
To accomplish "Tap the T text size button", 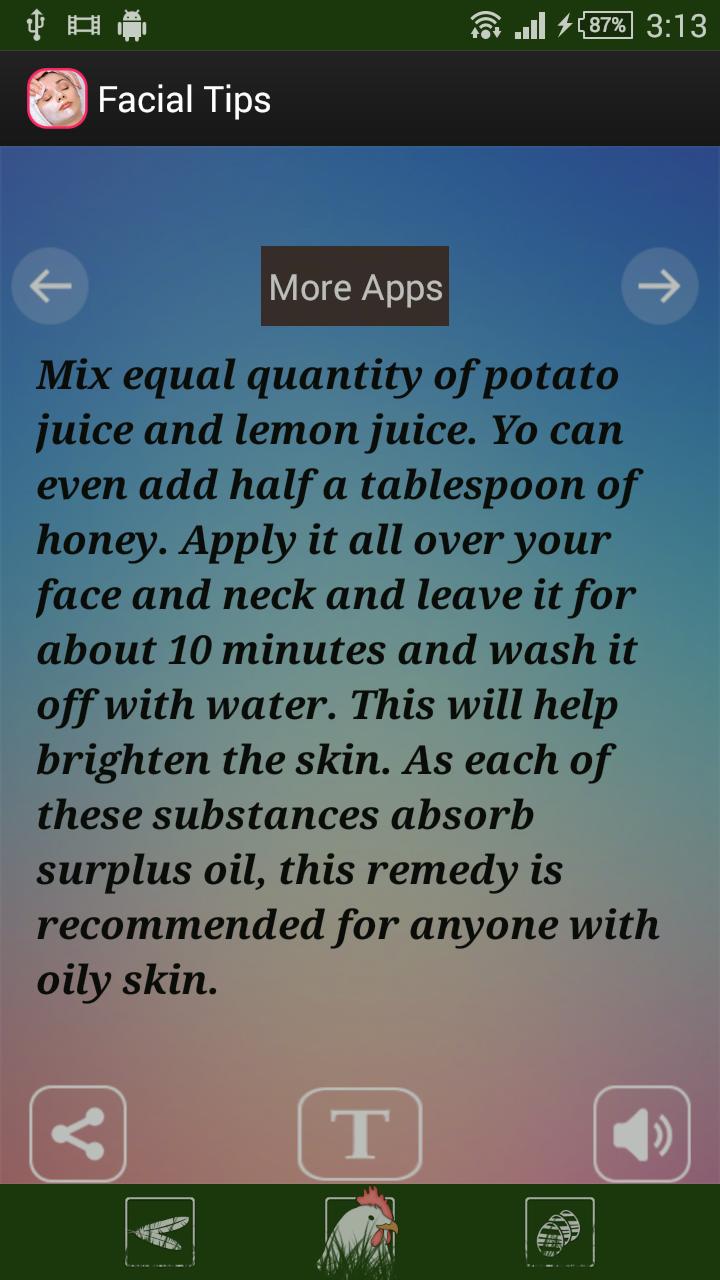I will 360,1134.
